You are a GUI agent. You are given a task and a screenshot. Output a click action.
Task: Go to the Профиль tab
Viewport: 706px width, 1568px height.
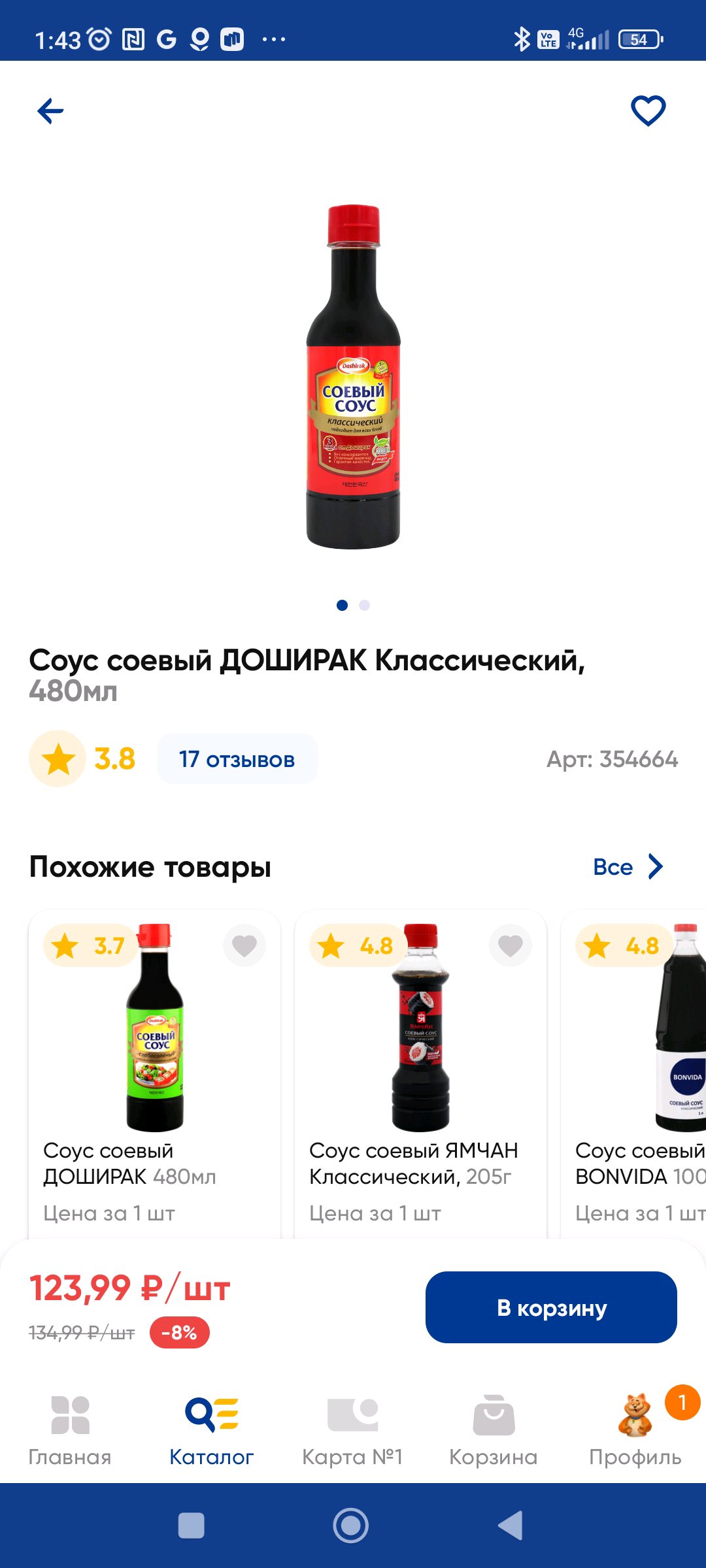pos(635,1431)
